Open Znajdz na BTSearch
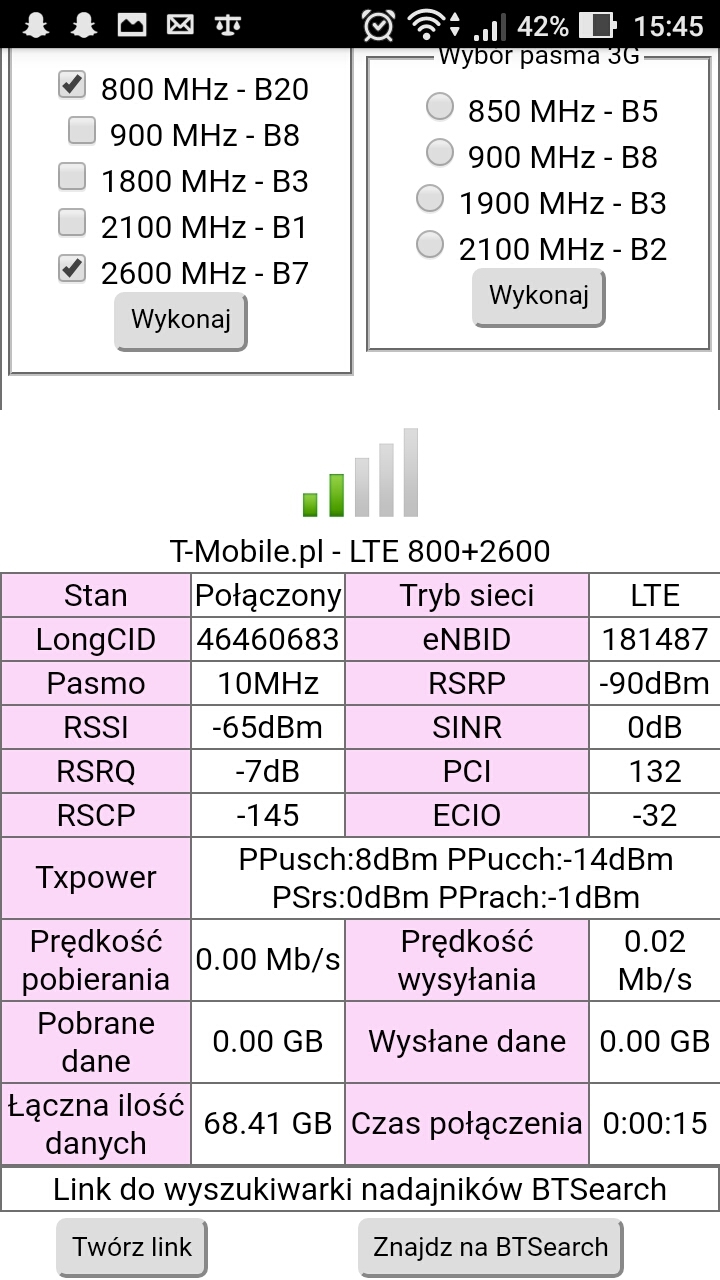This screenshot has height=1280, width=720. (x=490, y=1247)
